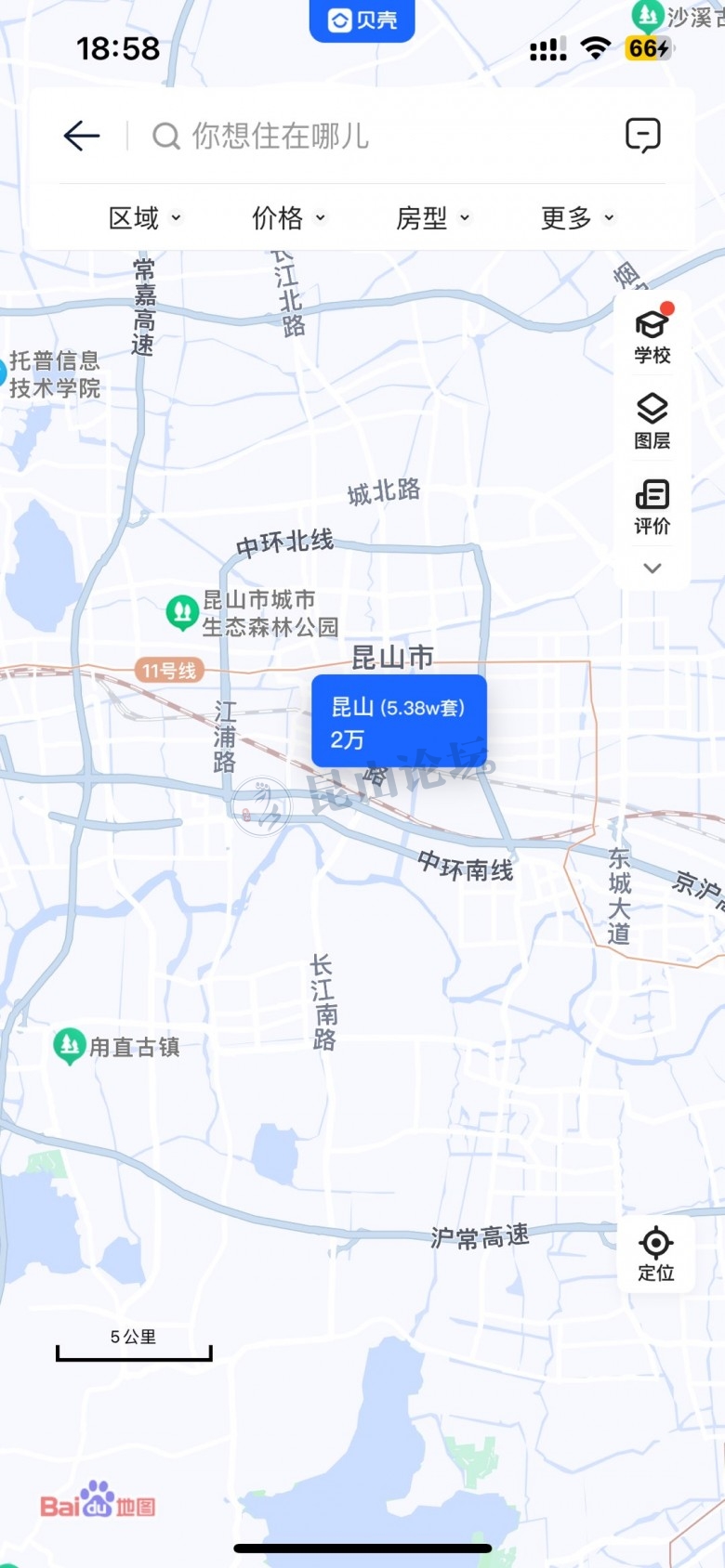Expand the 区域 filter dropdown
725x1568 pixels.
(x=144, y=218)
